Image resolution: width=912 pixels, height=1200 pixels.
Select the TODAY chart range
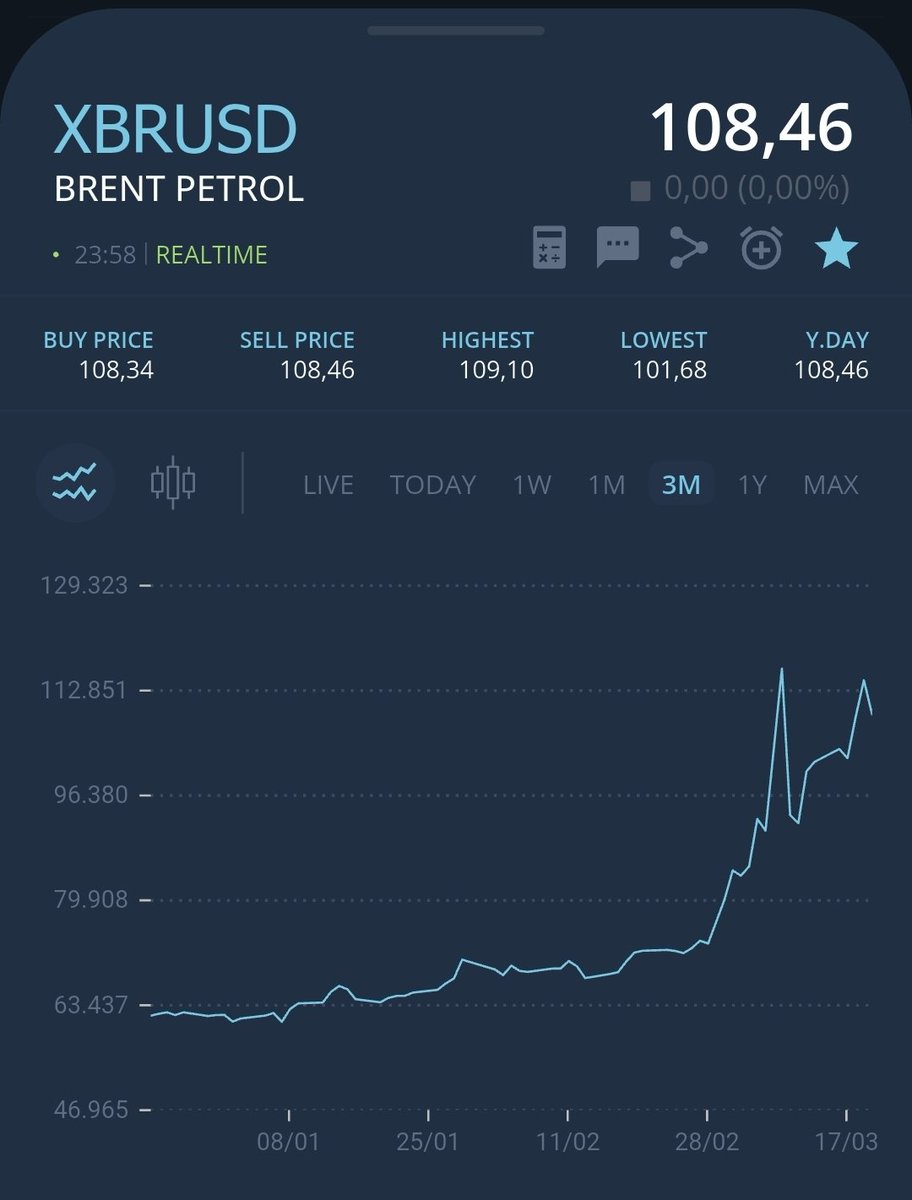click(432, 485)
